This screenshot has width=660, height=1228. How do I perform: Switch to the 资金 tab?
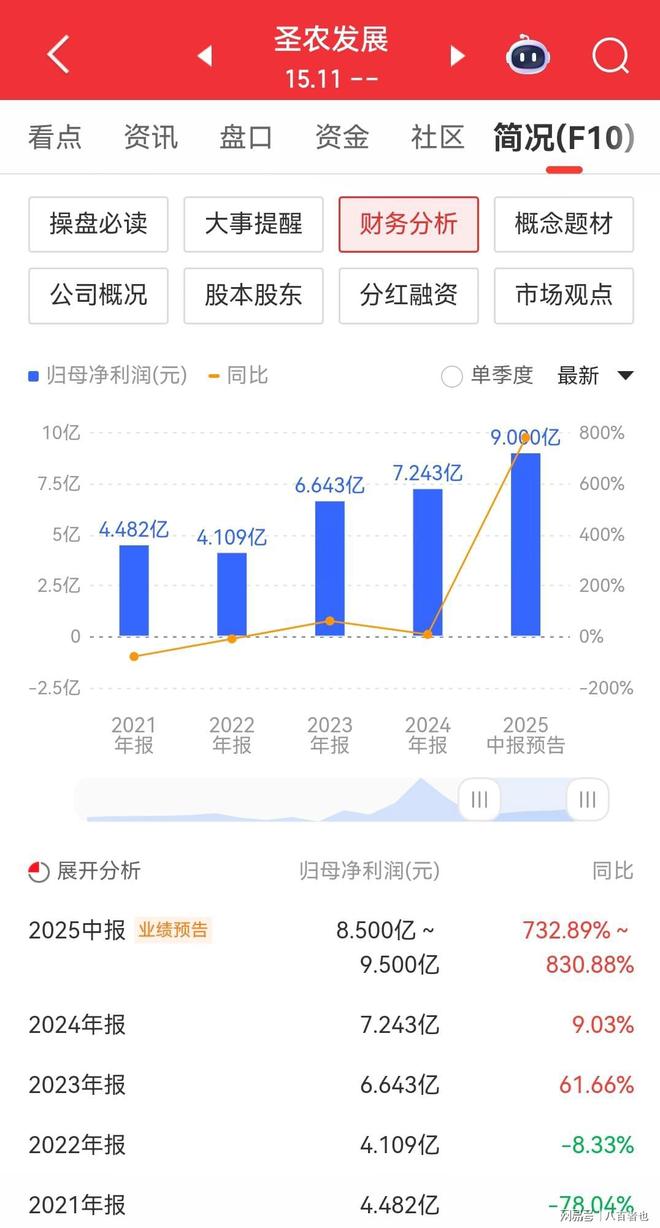342,137
